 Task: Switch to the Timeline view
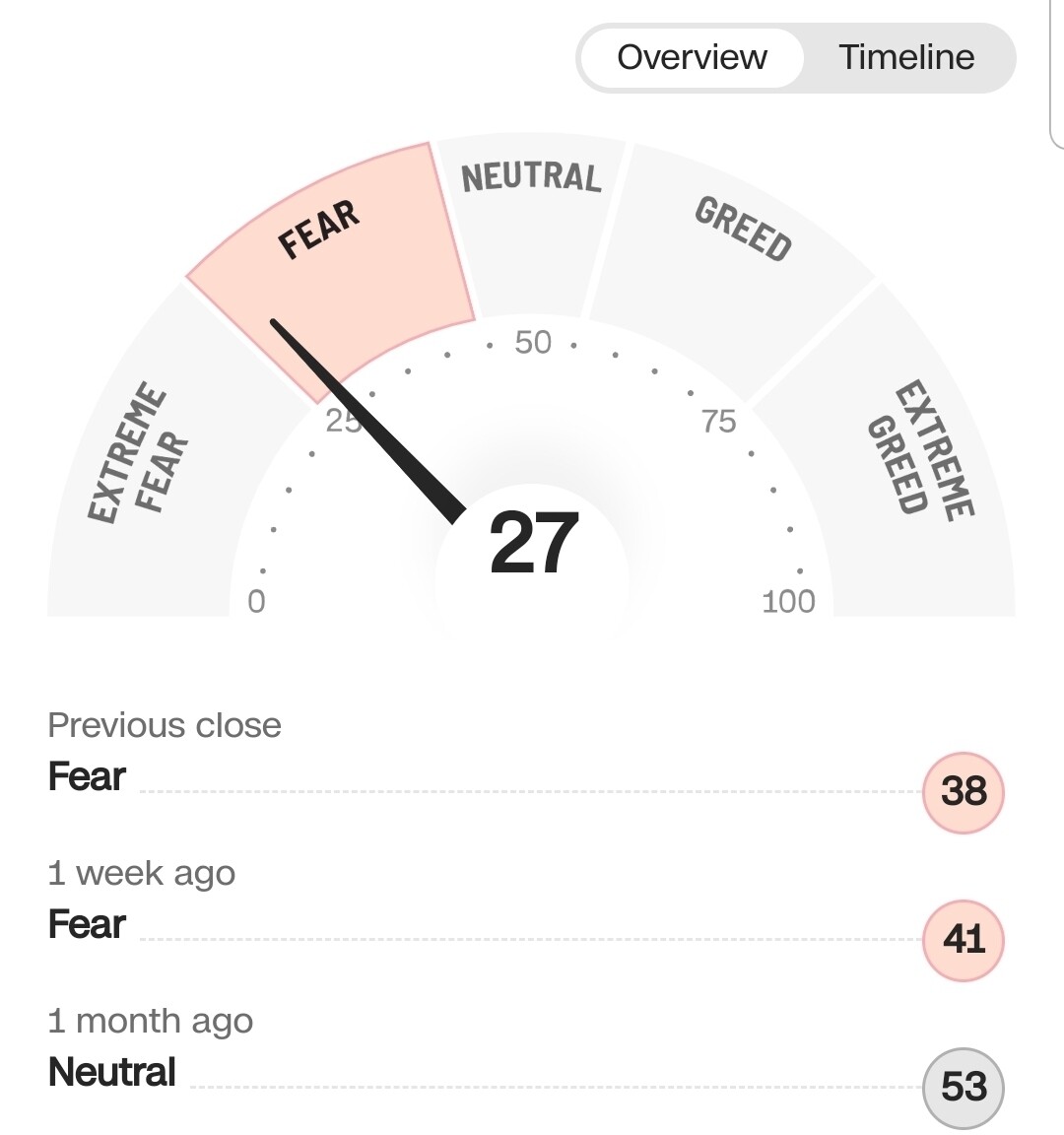click(x=906, y=58)
